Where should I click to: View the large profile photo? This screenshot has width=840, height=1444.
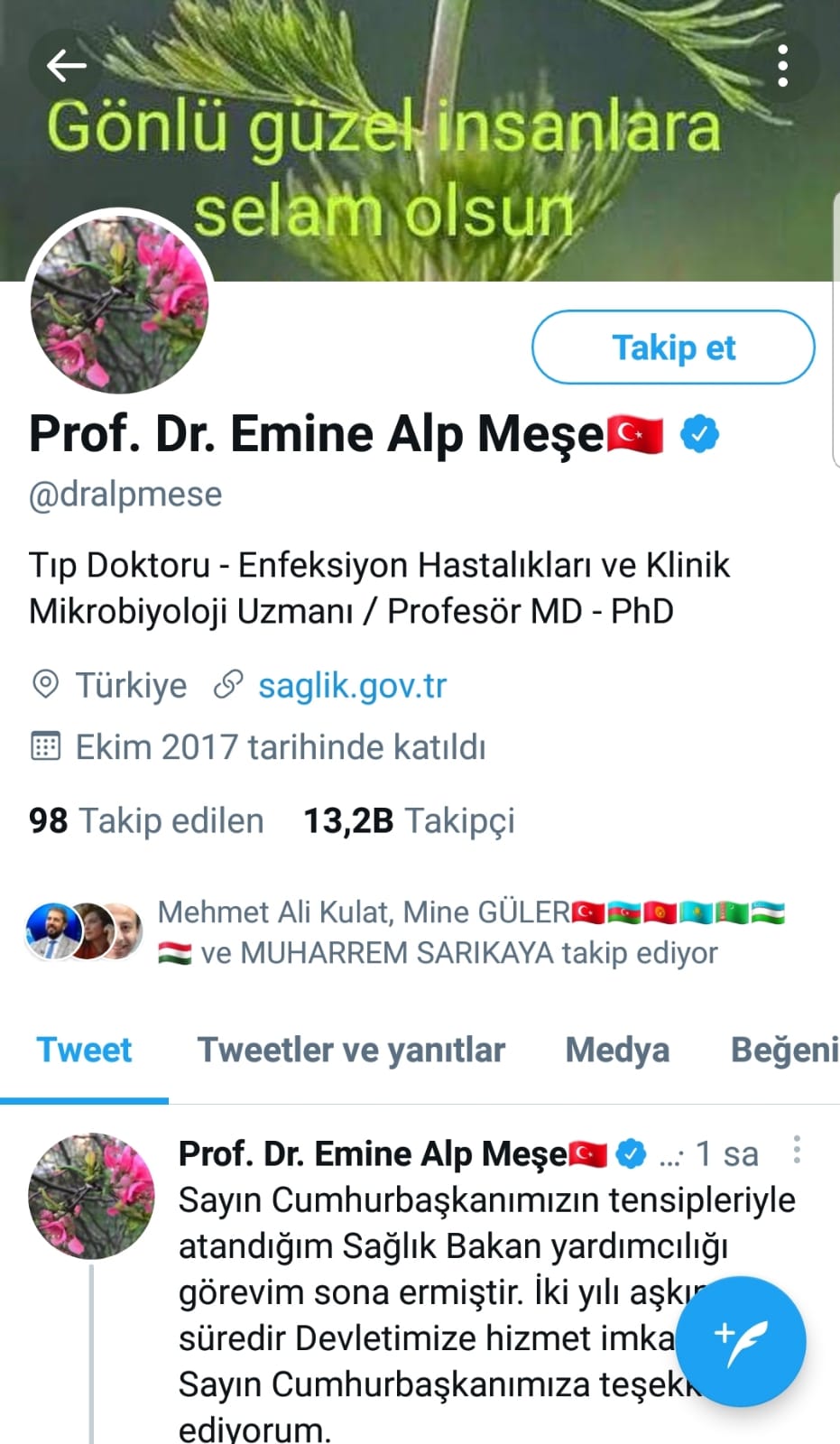[x=120, y=304]
